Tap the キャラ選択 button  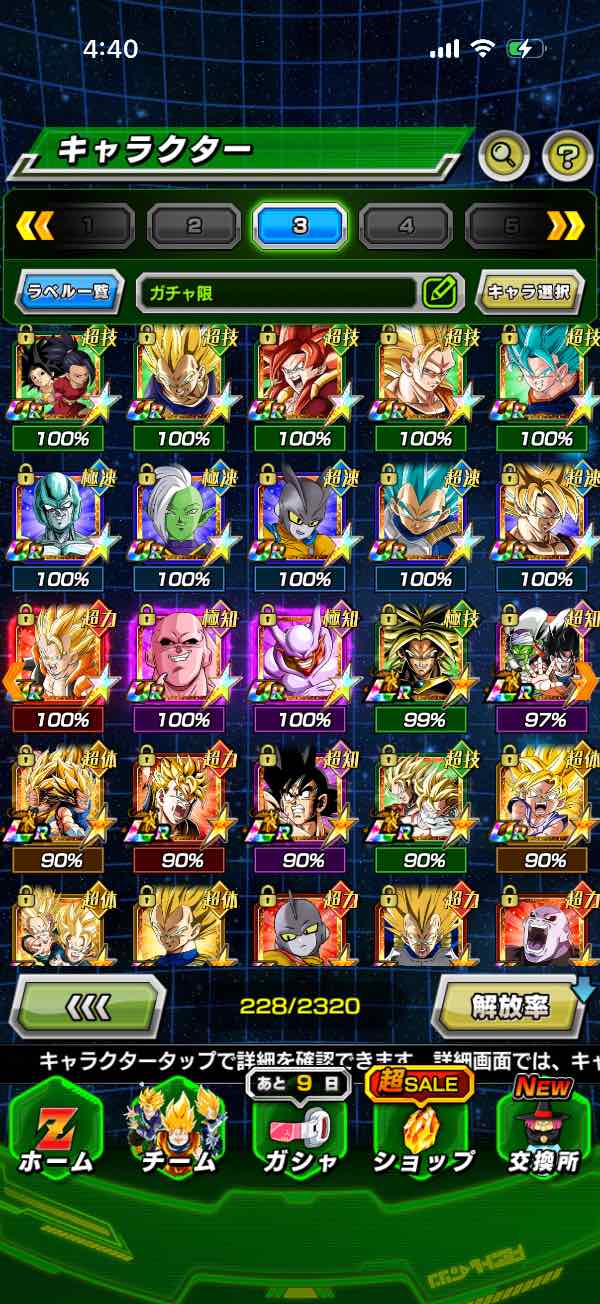(x=529, y=293)
